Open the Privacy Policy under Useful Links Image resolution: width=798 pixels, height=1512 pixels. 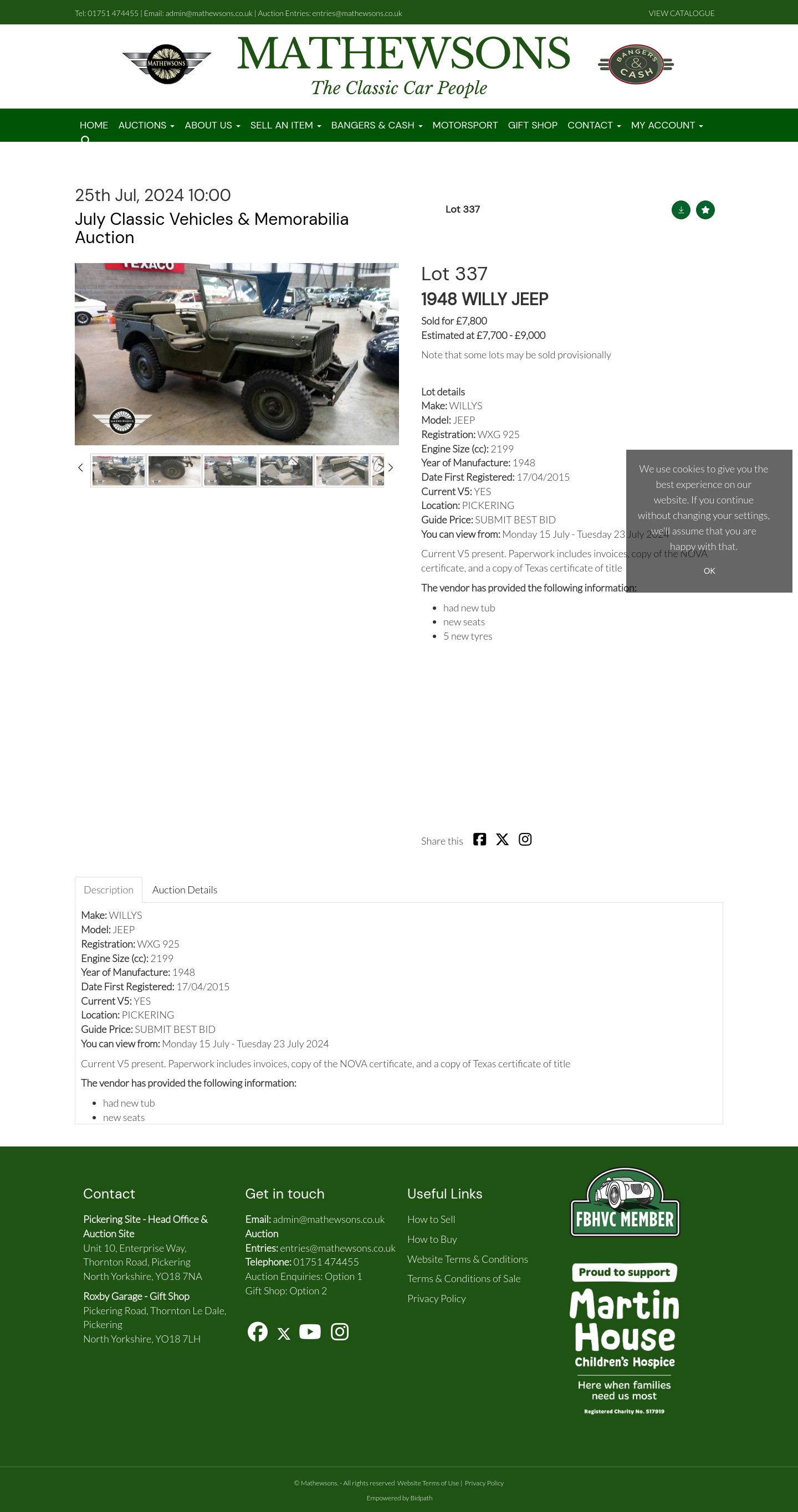tap(436, 1298)
